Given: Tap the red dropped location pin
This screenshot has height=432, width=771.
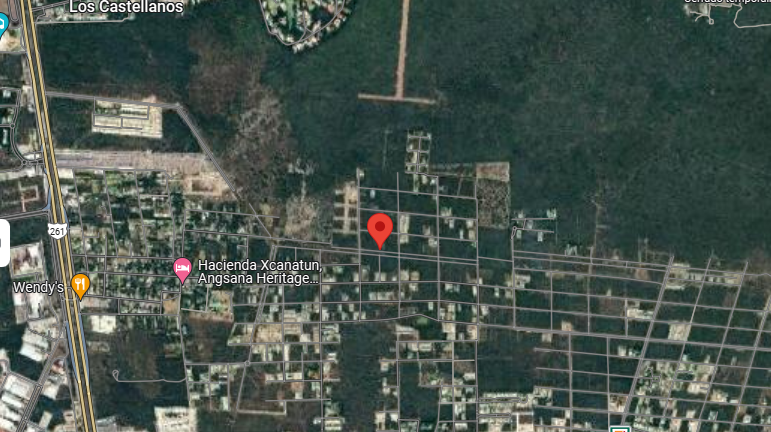Looking at the screenshot, I should [x=379, y=229].
